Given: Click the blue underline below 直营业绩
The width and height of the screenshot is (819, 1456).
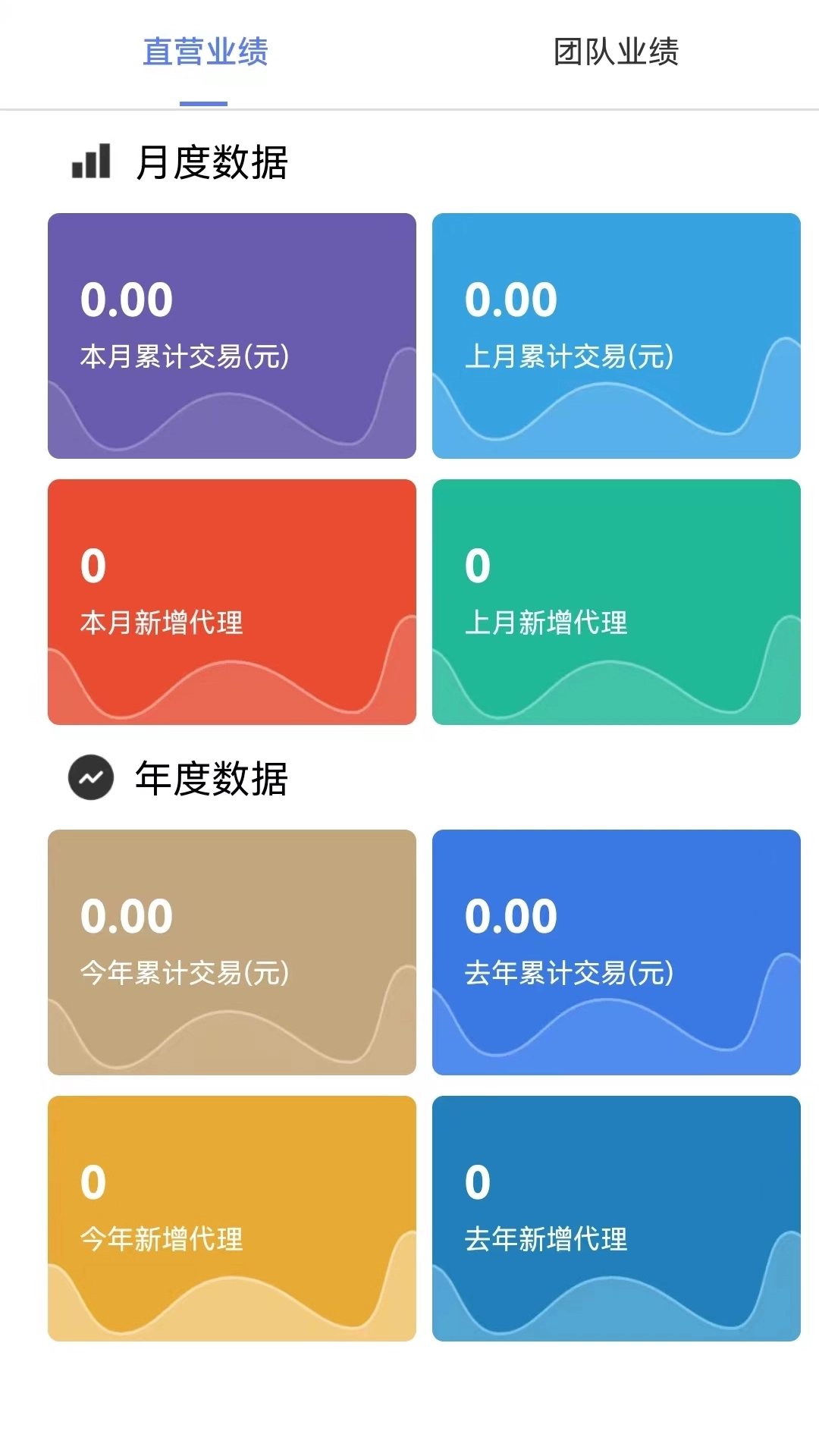Looking at the screenshot, I should (205, 99).
